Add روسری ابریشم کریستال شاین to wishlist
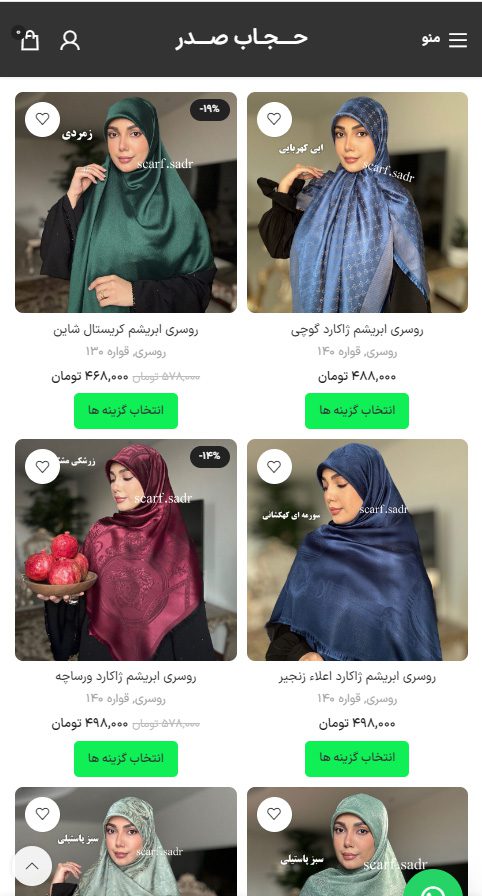 click(42, 119)
